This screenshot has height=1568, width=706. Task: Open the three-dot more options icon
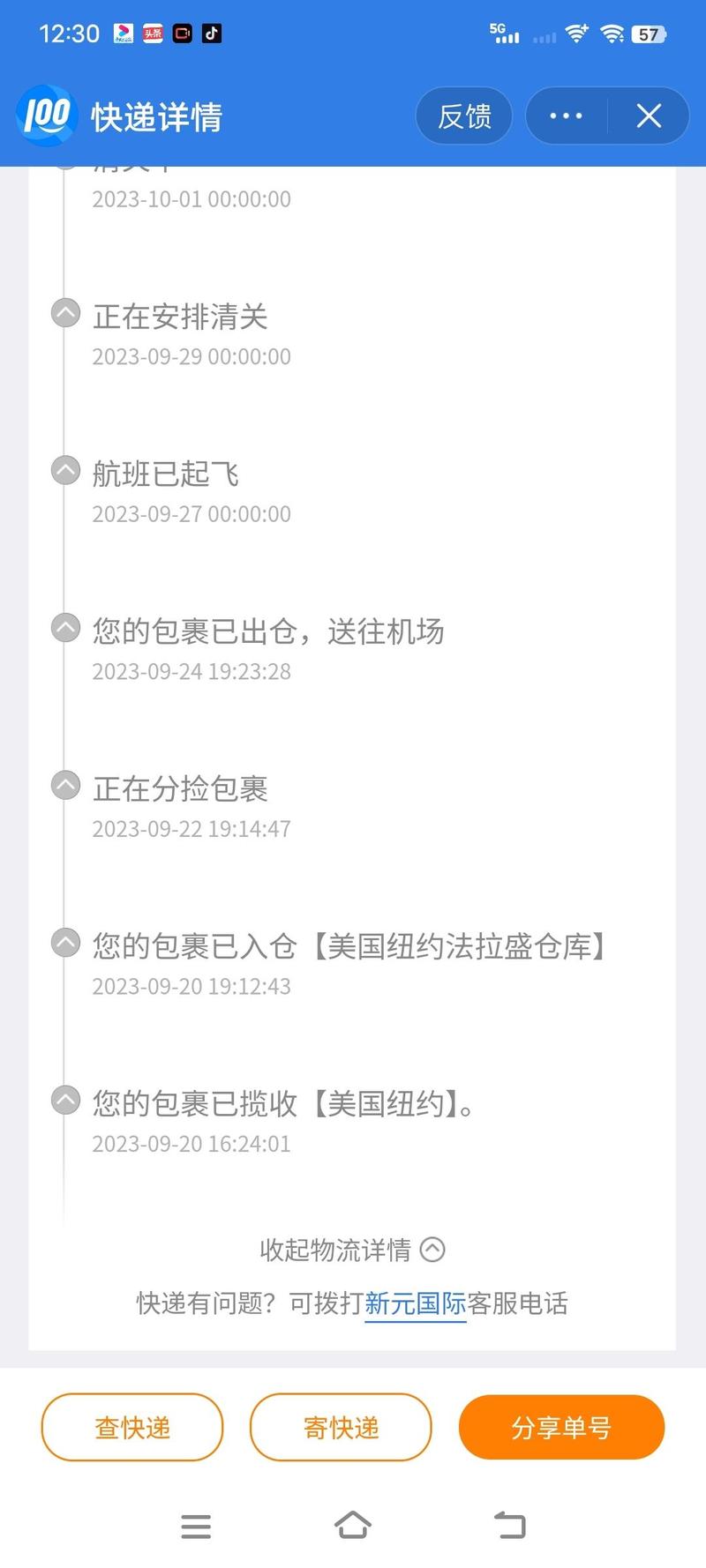[x=563, y=116]
